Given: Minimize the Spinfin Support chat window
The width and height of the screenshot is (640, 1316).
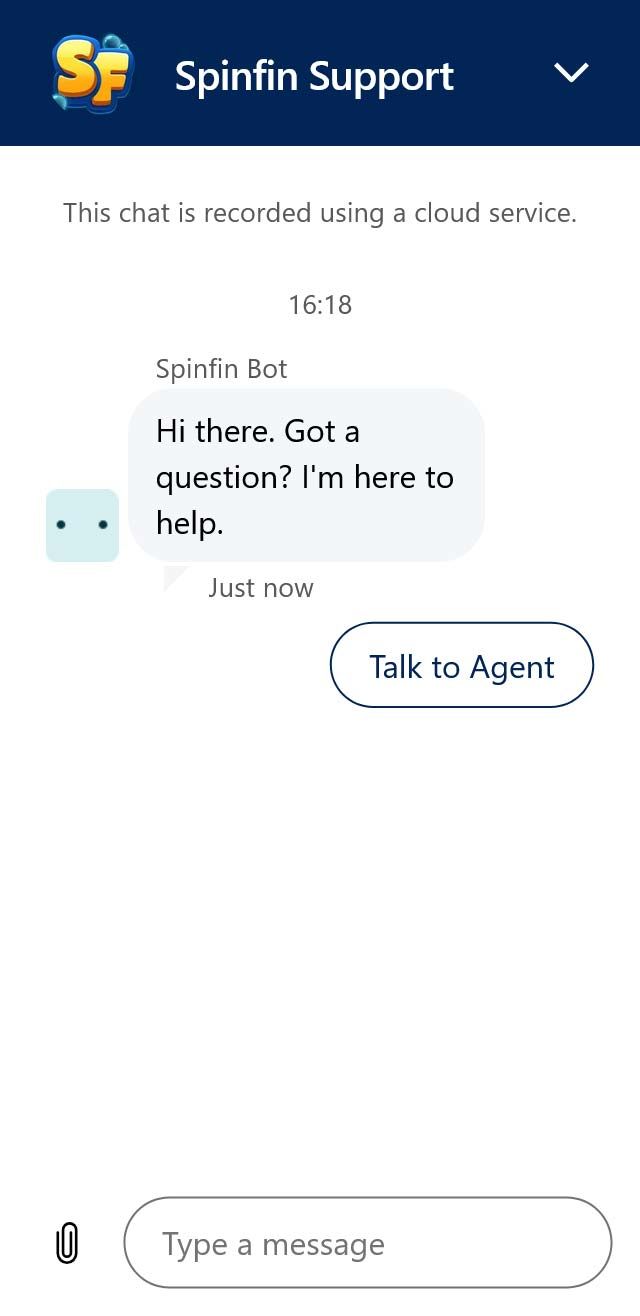Looking at the screenshot, I should [571, 73].
